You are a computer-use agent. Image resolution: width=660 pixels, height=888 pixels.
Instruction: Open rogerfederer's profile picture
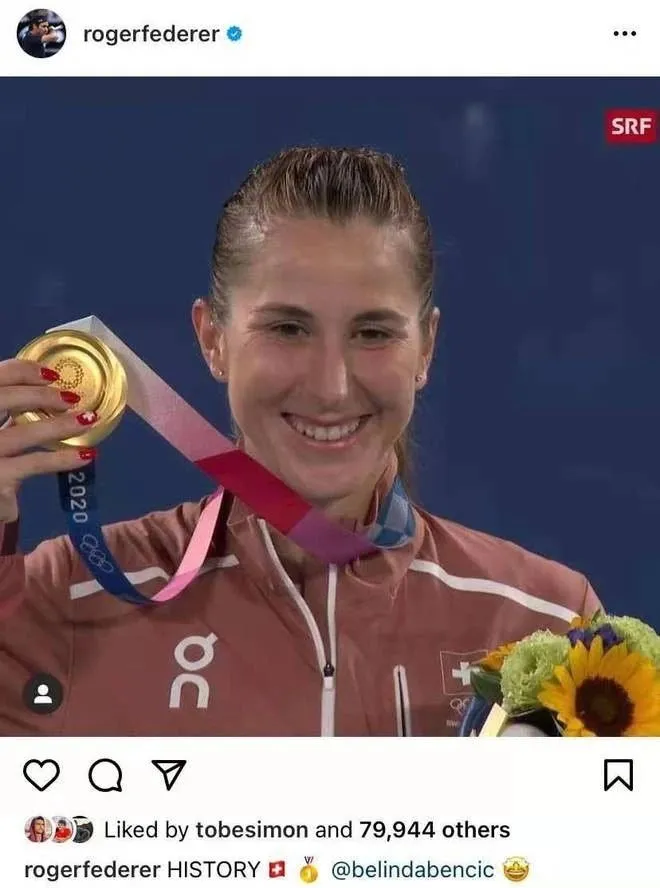(x=41, y=34)
